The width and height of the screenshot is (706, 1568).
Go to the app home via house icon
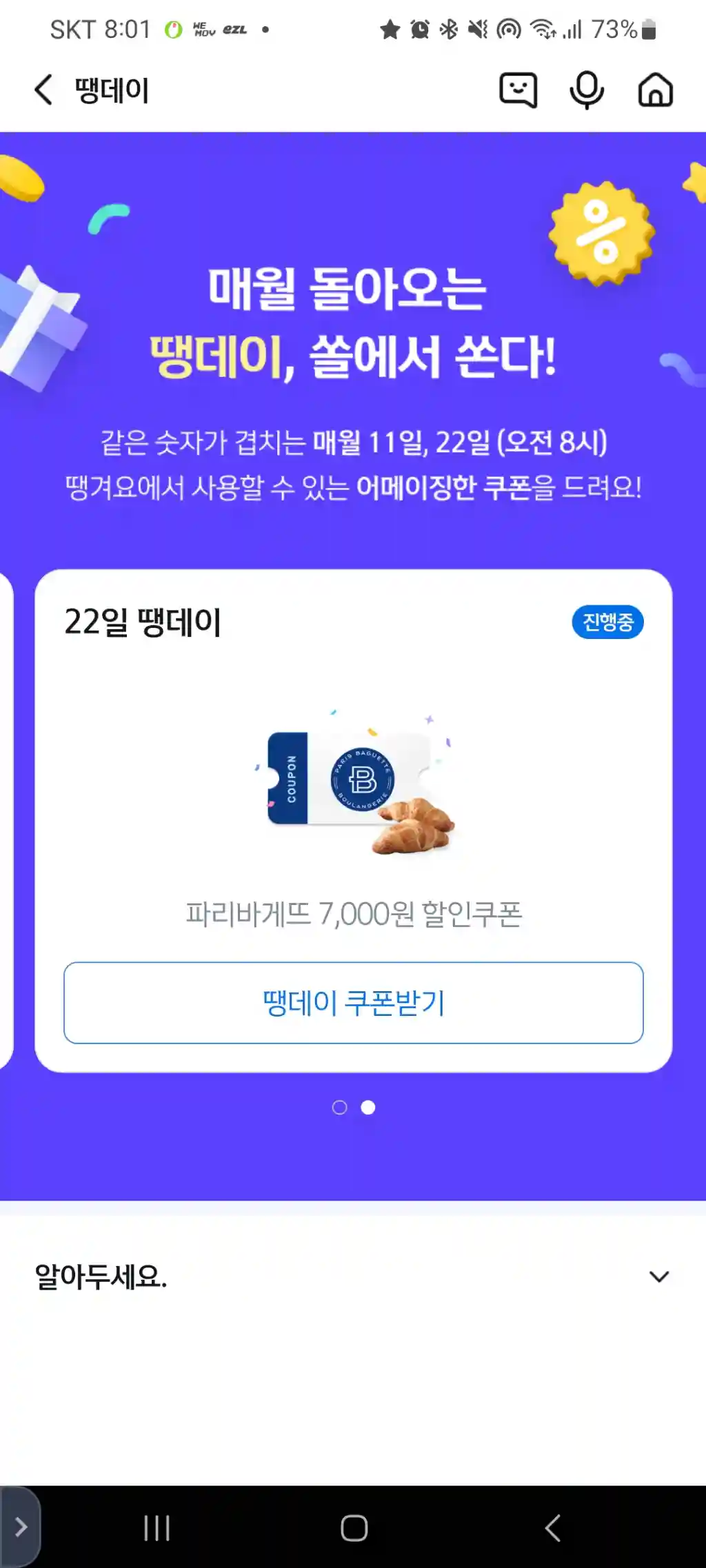[x=655, y=90]
